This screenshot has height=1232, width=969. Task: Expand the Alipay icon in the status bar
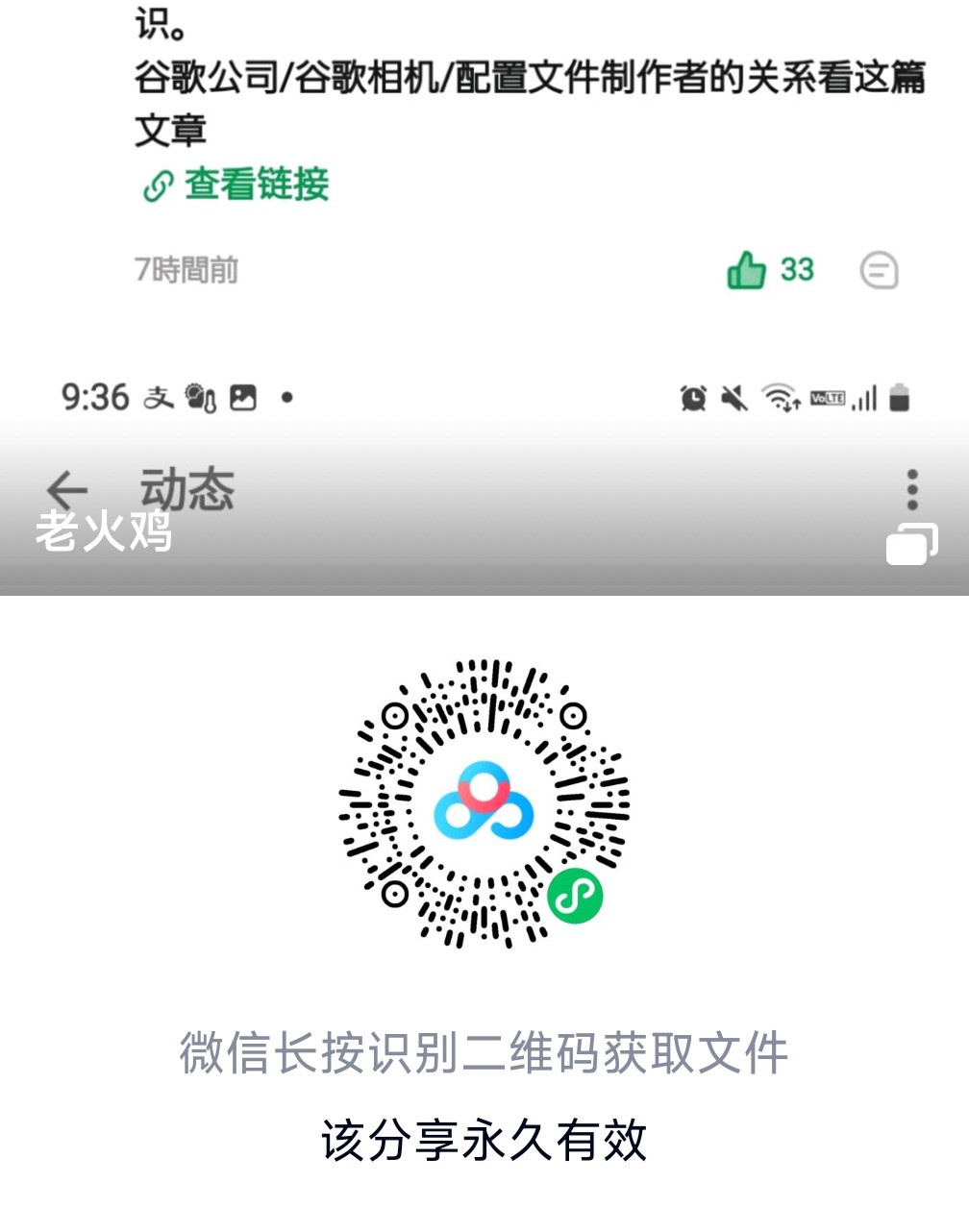[x=159, y=397]
